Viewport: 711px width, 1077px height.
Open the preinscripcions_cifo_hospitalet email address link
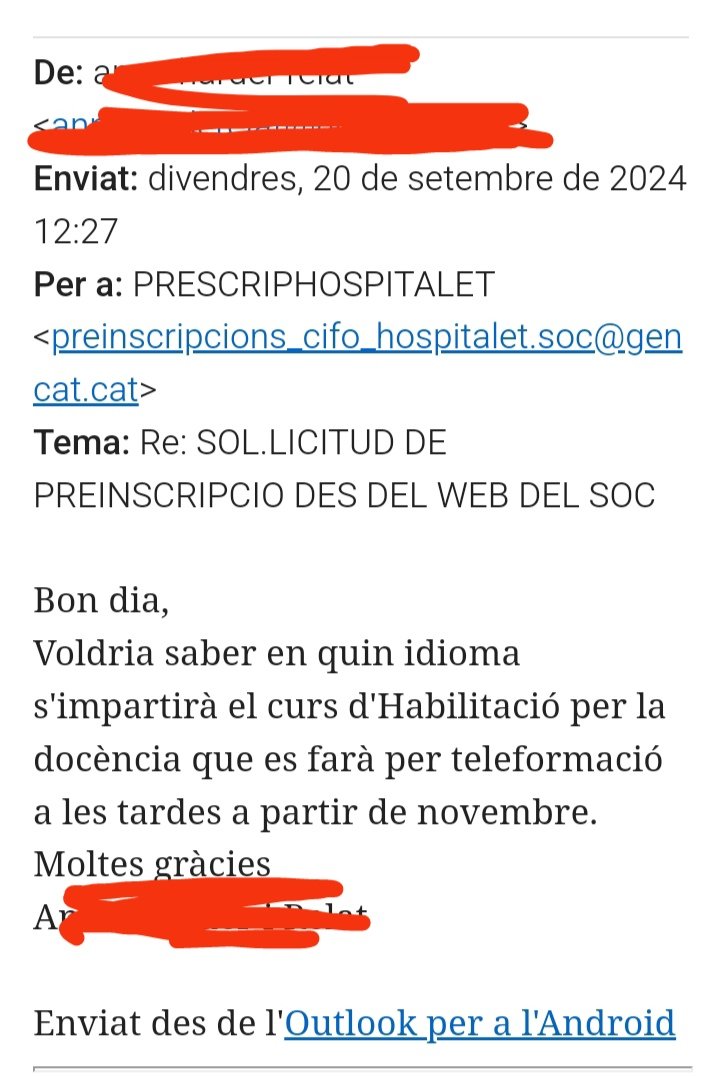[365, 338]
